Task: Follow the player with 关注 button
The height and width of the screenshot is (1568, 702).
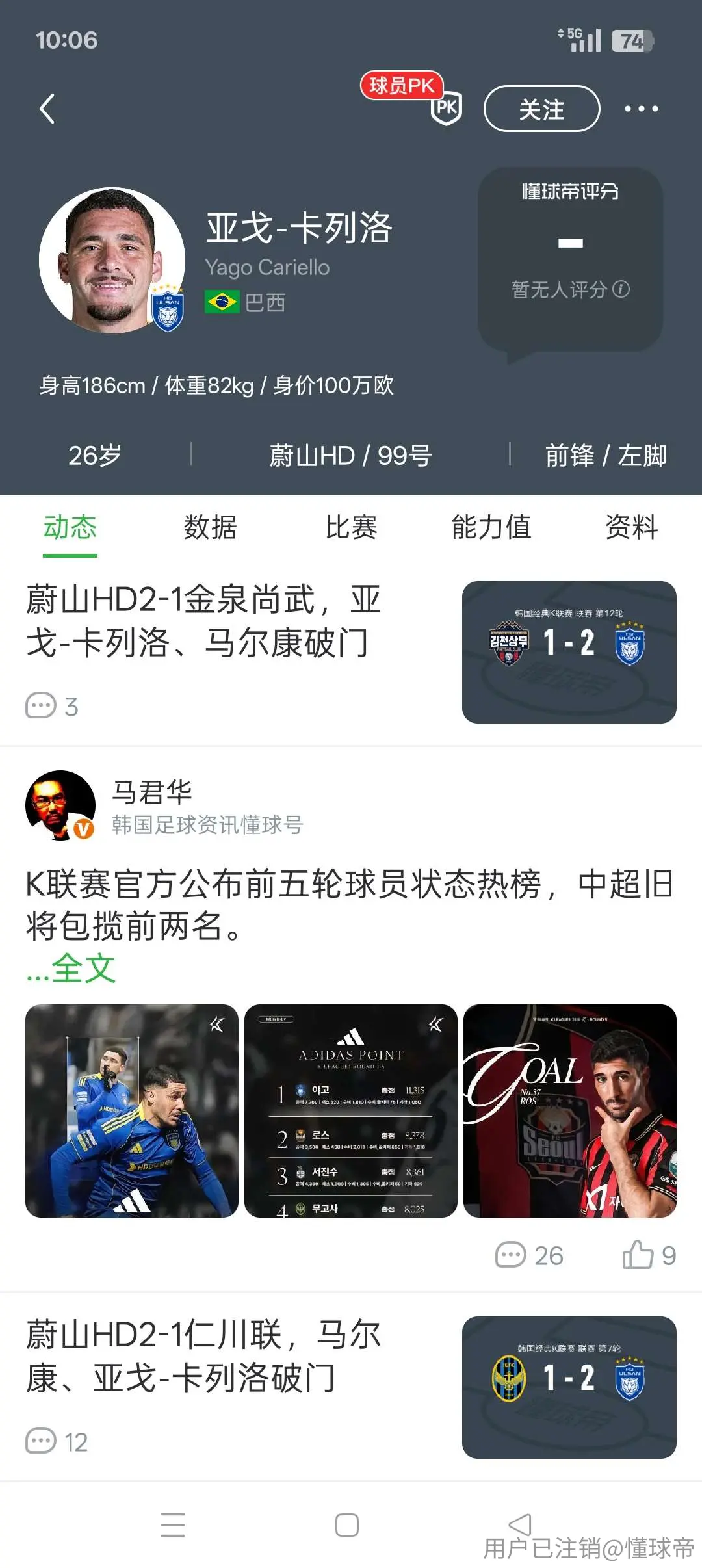Action: tap(541, 109)
